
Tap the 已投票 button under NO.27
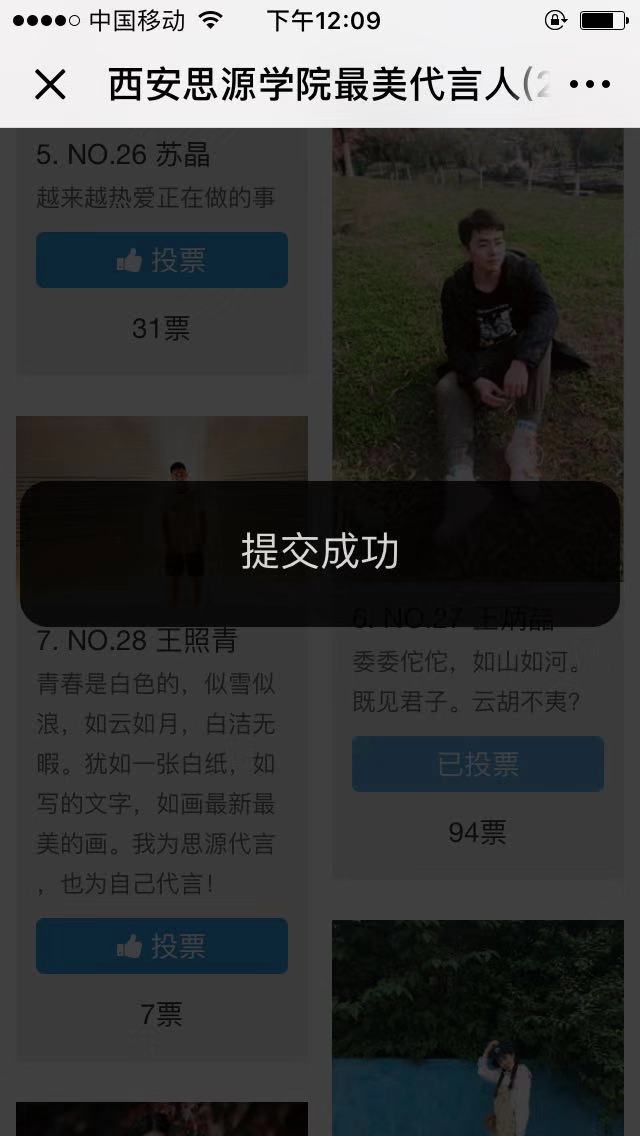click(x=478, y=765)
